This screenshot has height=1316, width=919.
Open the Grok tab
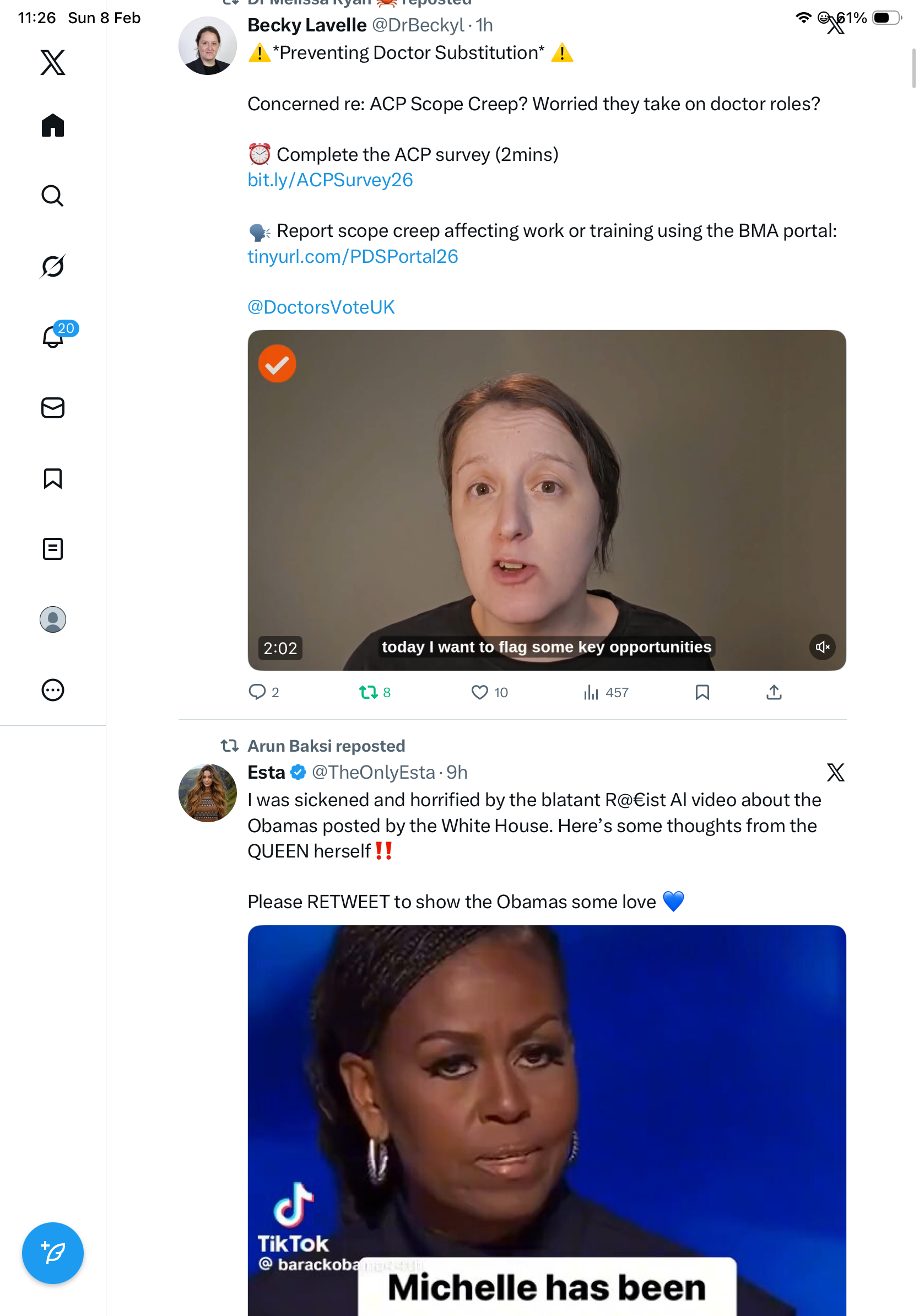(x=53, y=266)
